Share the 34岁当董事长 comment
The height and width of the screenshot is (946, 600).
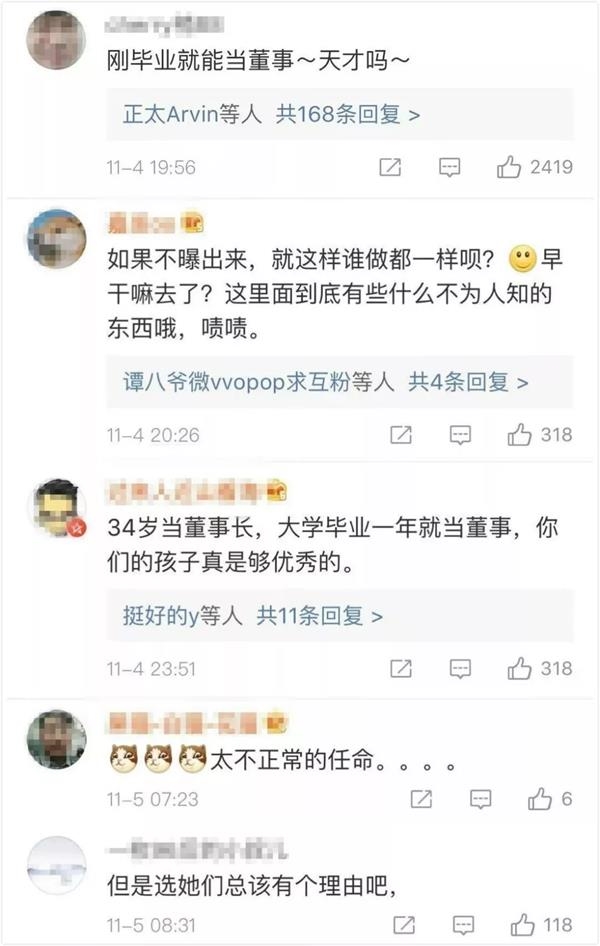(x=400, y=668)
